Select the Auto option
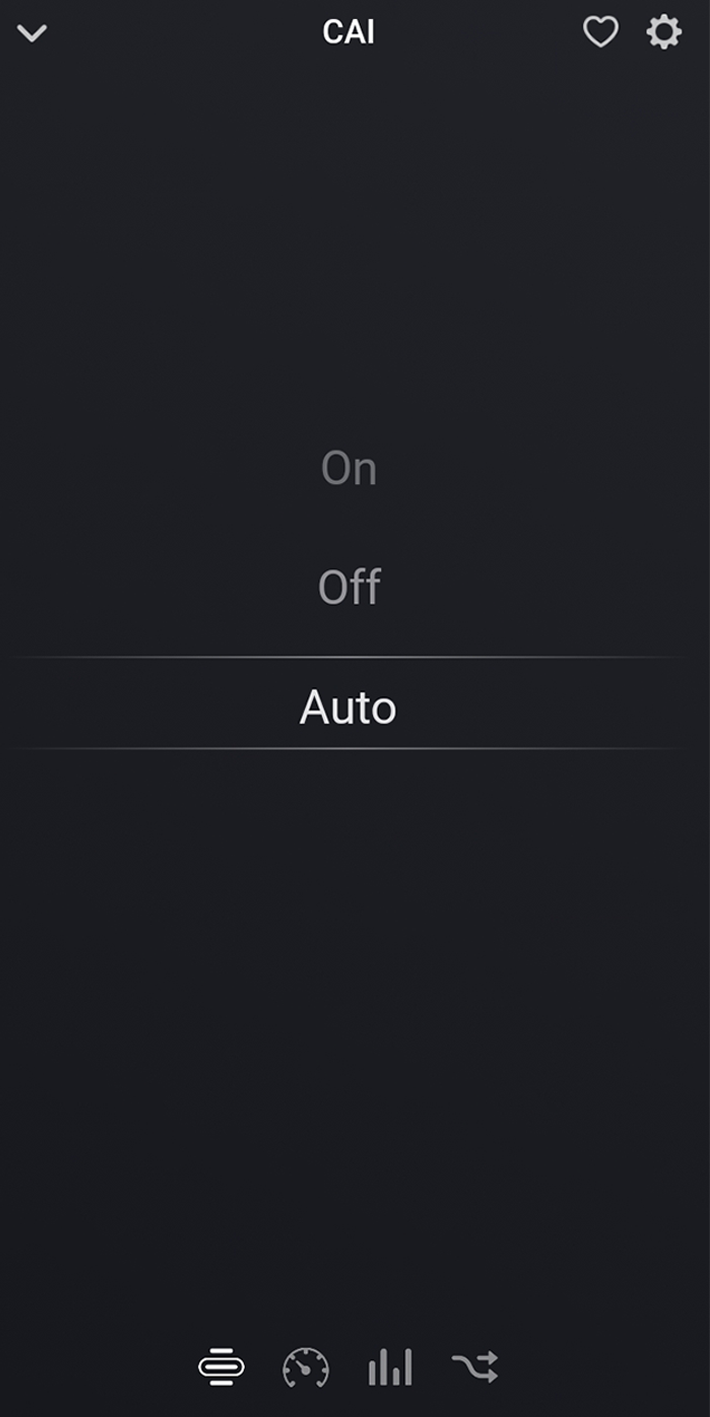 (x=348, y=707)
